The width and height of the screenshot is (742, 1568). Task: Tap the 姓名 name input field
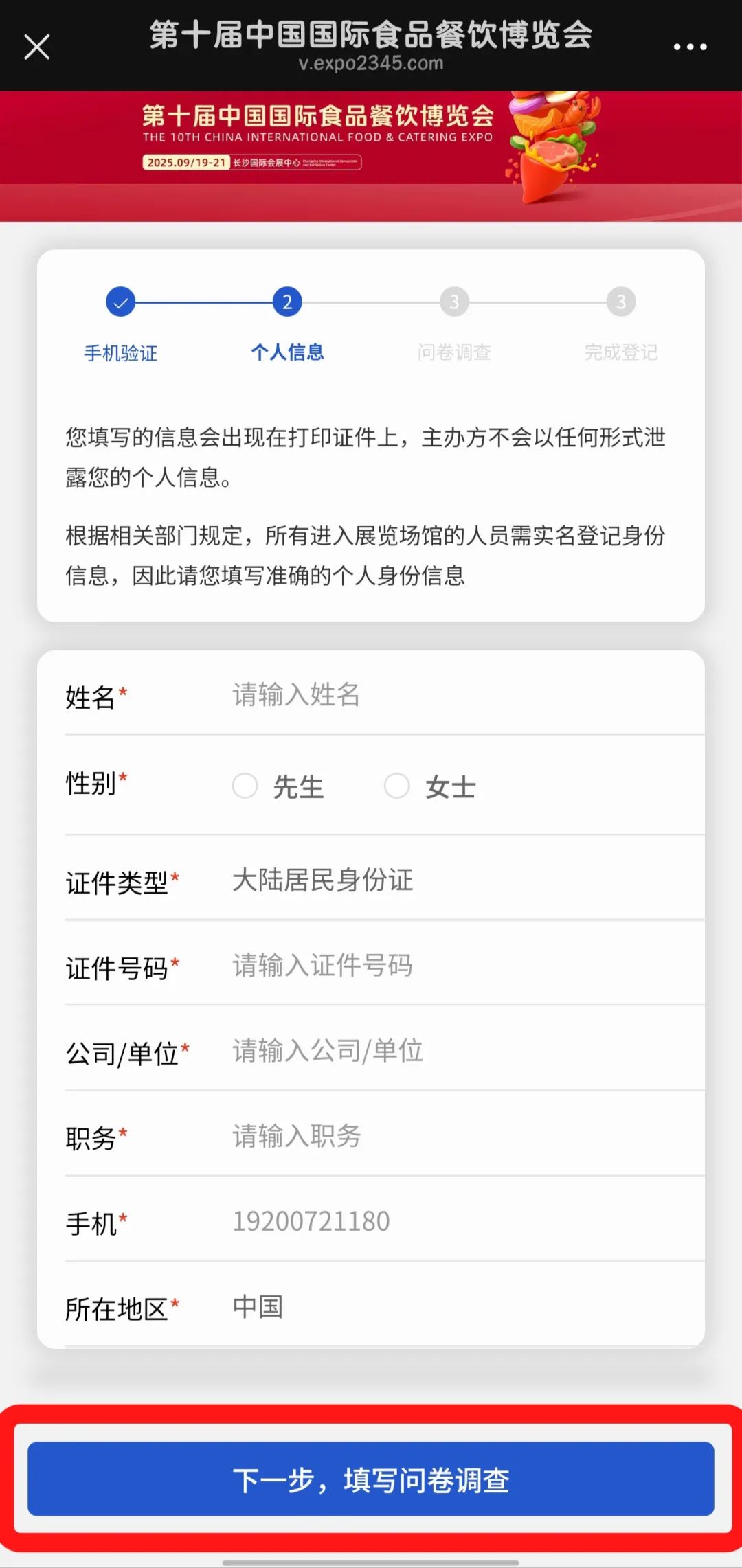tap(453, 695)
